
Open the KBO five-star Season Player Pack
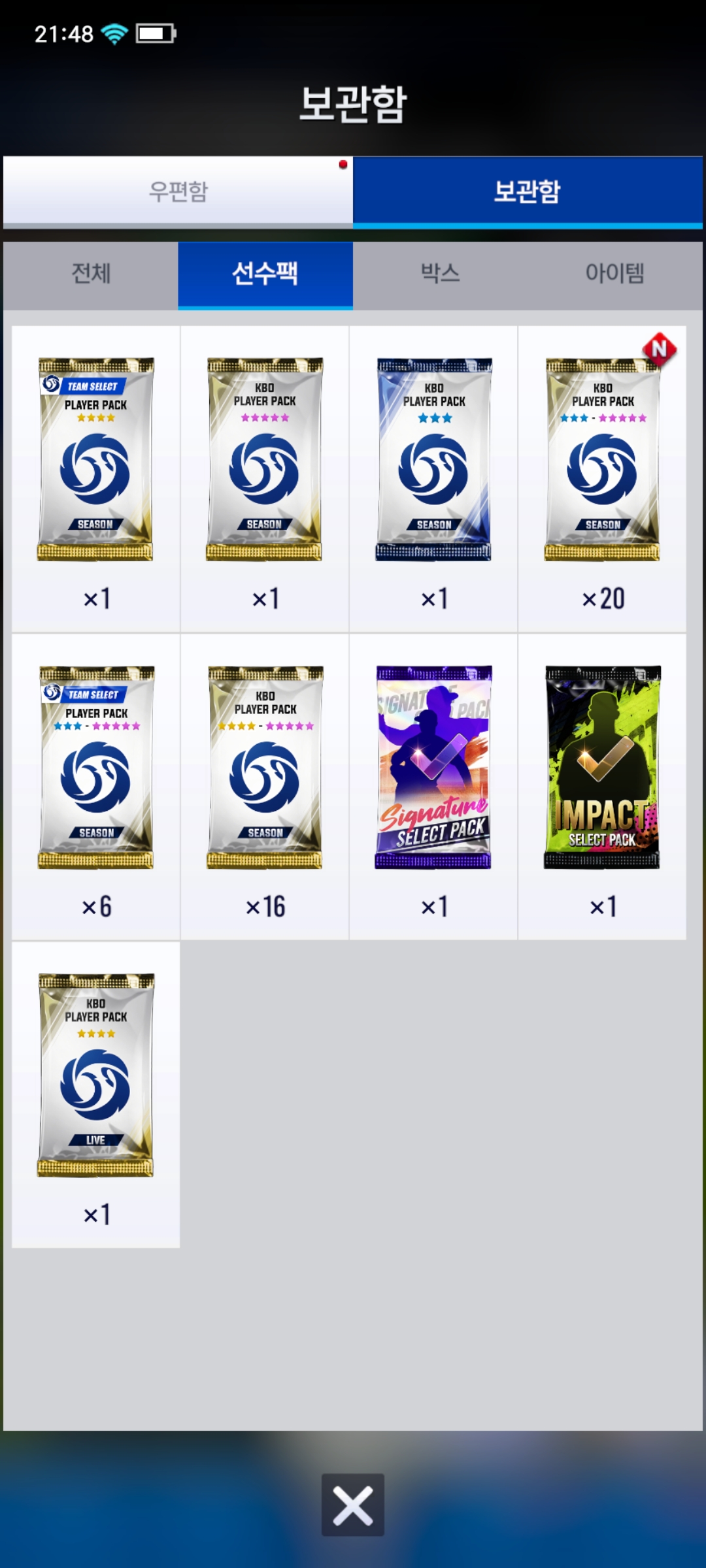tap(265, 459)
